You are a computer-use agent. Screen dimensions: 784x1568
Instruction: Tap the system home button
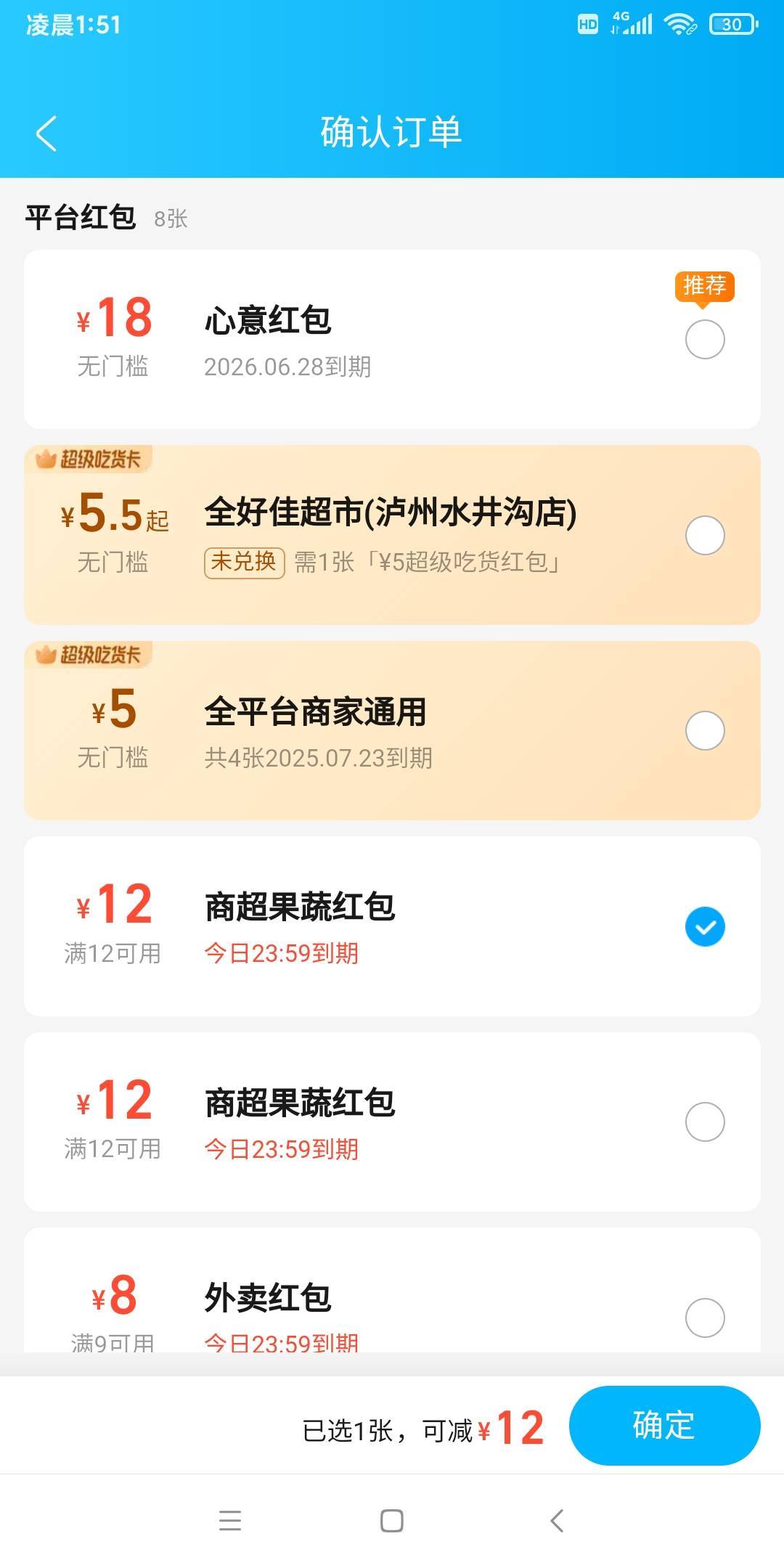392,1520
